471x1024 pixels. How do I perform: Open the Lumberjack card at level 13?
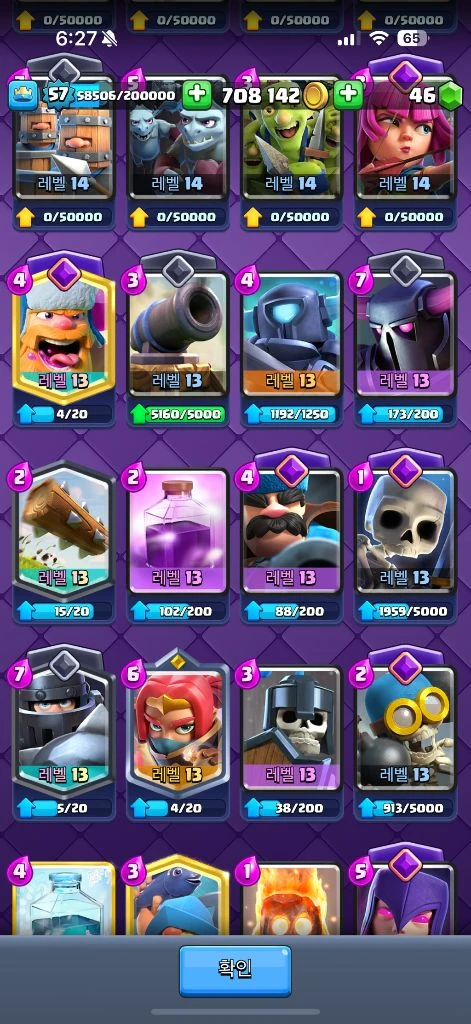[63, 338]
